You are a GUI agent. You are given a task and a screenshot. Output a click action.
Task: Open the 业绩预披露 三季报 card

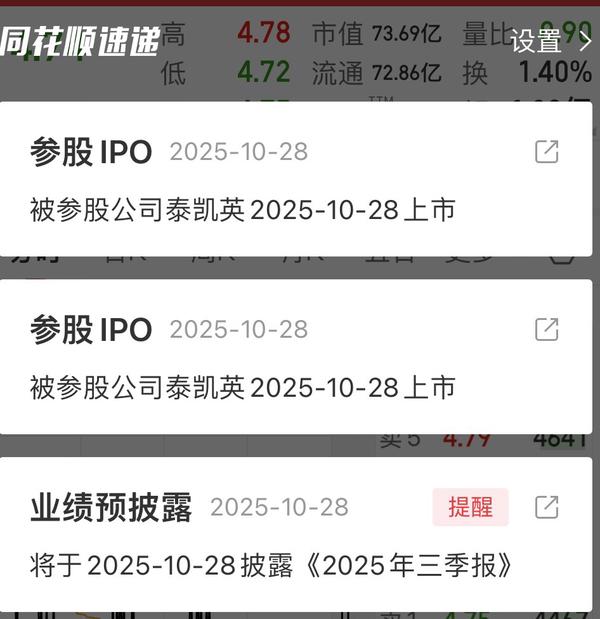coord(272,565)
